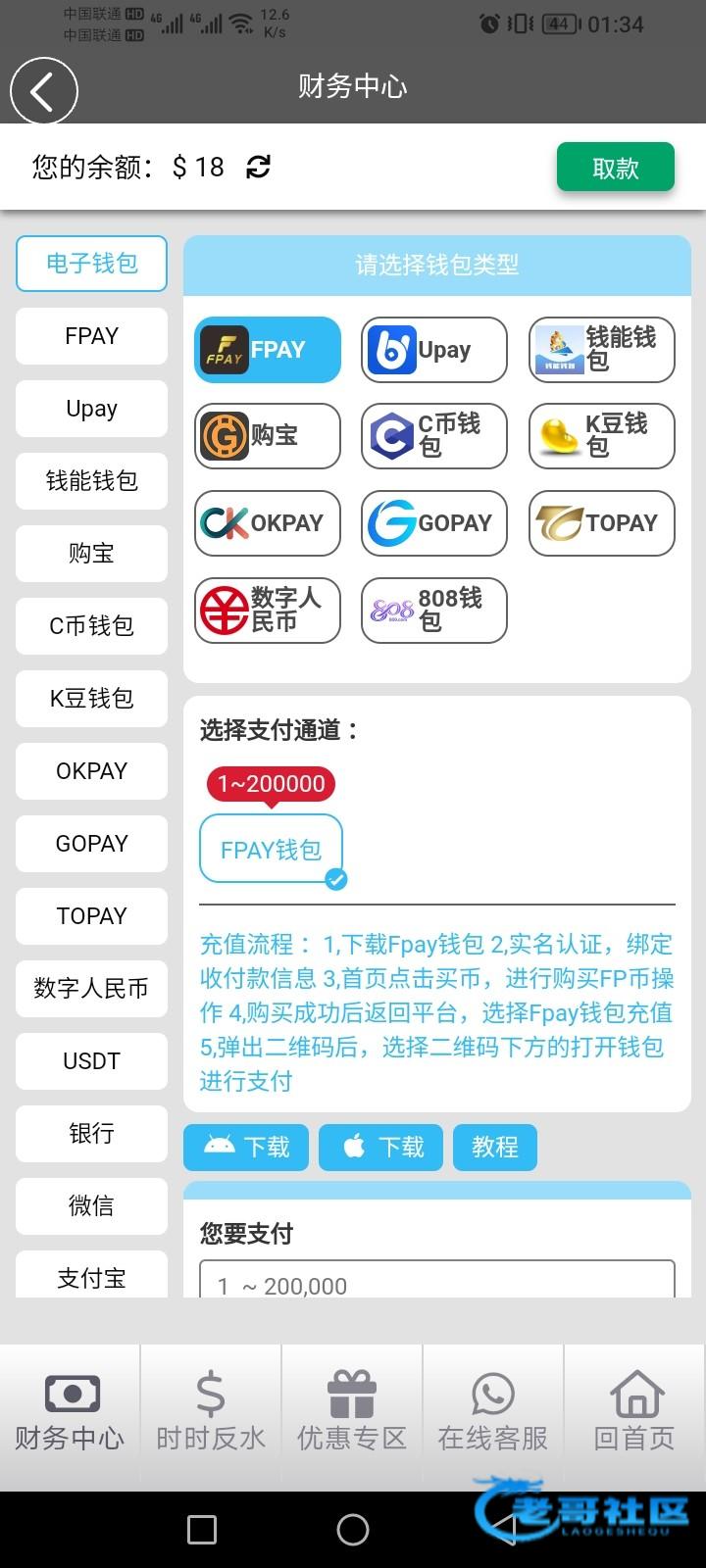
Task: Tap the green 取款 withdraw button
Action: point(615,168)
